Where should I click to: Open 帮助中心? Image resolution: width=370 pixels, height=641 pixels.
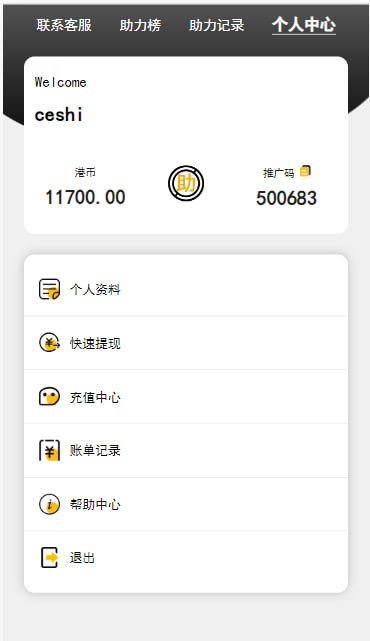coord(186,504)
